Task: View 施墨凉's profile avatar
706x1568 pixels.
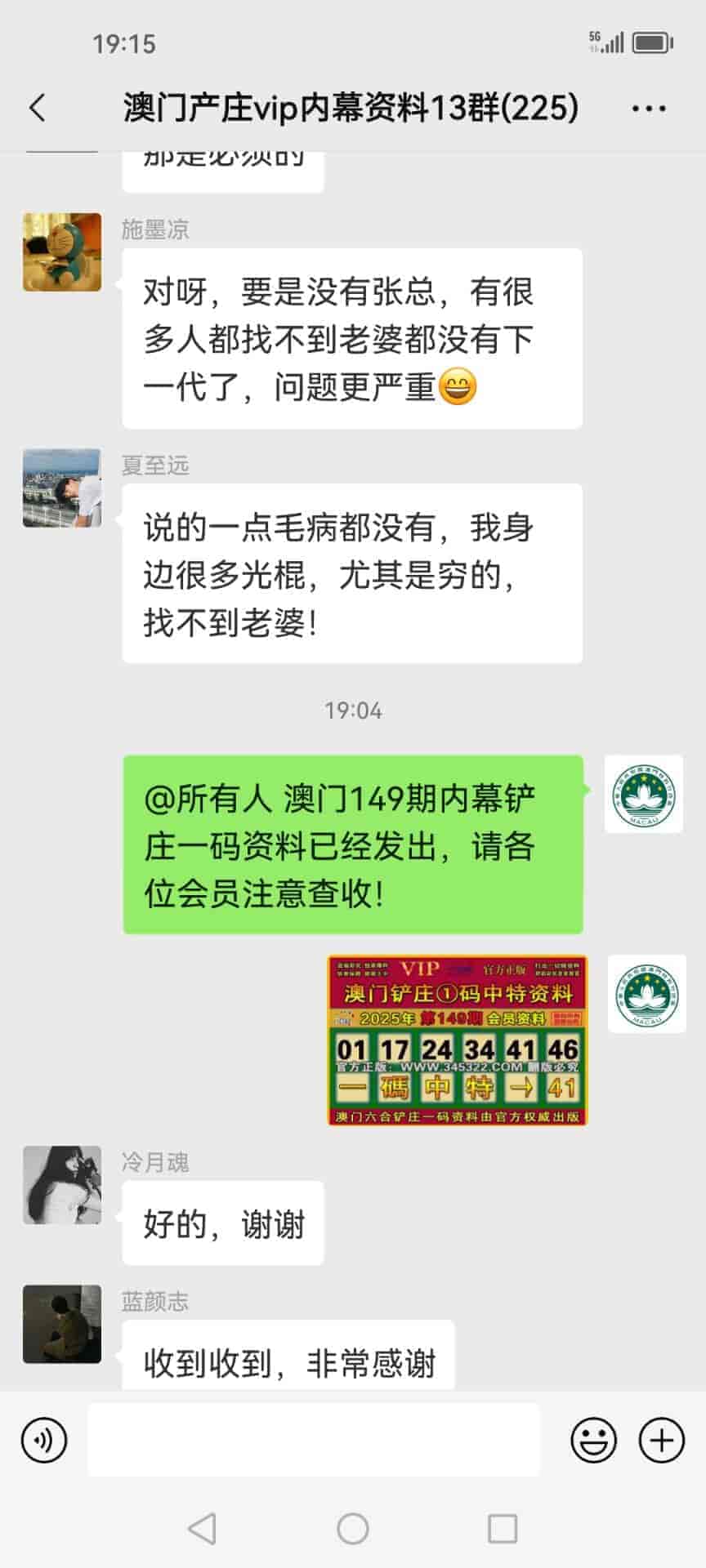Action: click(x=62, y=252)
